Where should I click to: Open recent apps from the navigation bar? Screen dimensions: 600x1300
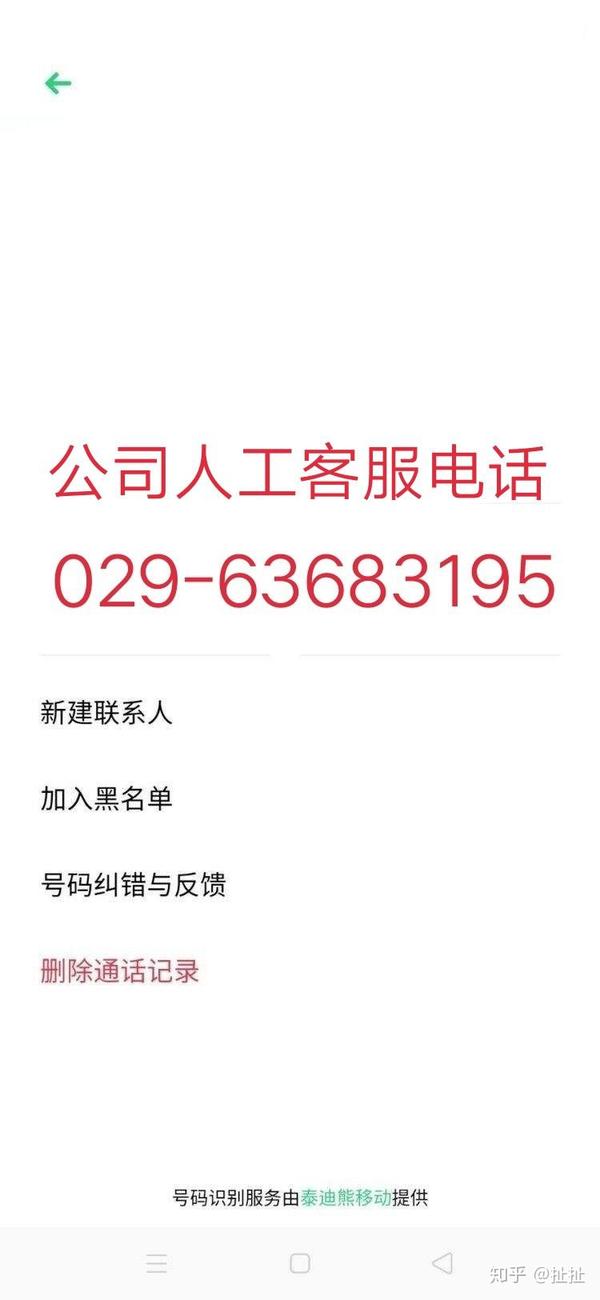[157, 1263]
